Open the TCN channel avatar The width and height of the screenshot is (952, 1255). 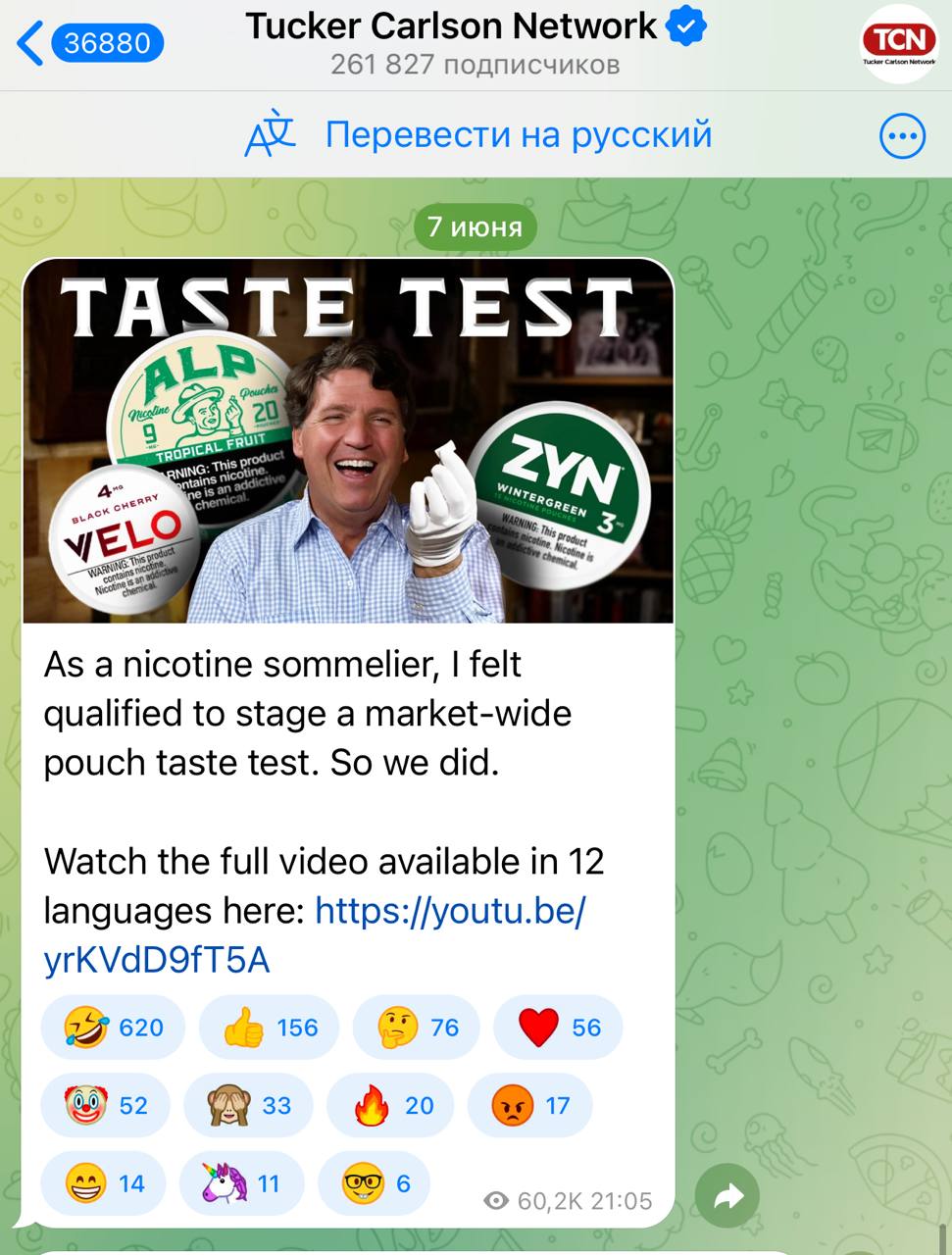(x=898, y=43)
